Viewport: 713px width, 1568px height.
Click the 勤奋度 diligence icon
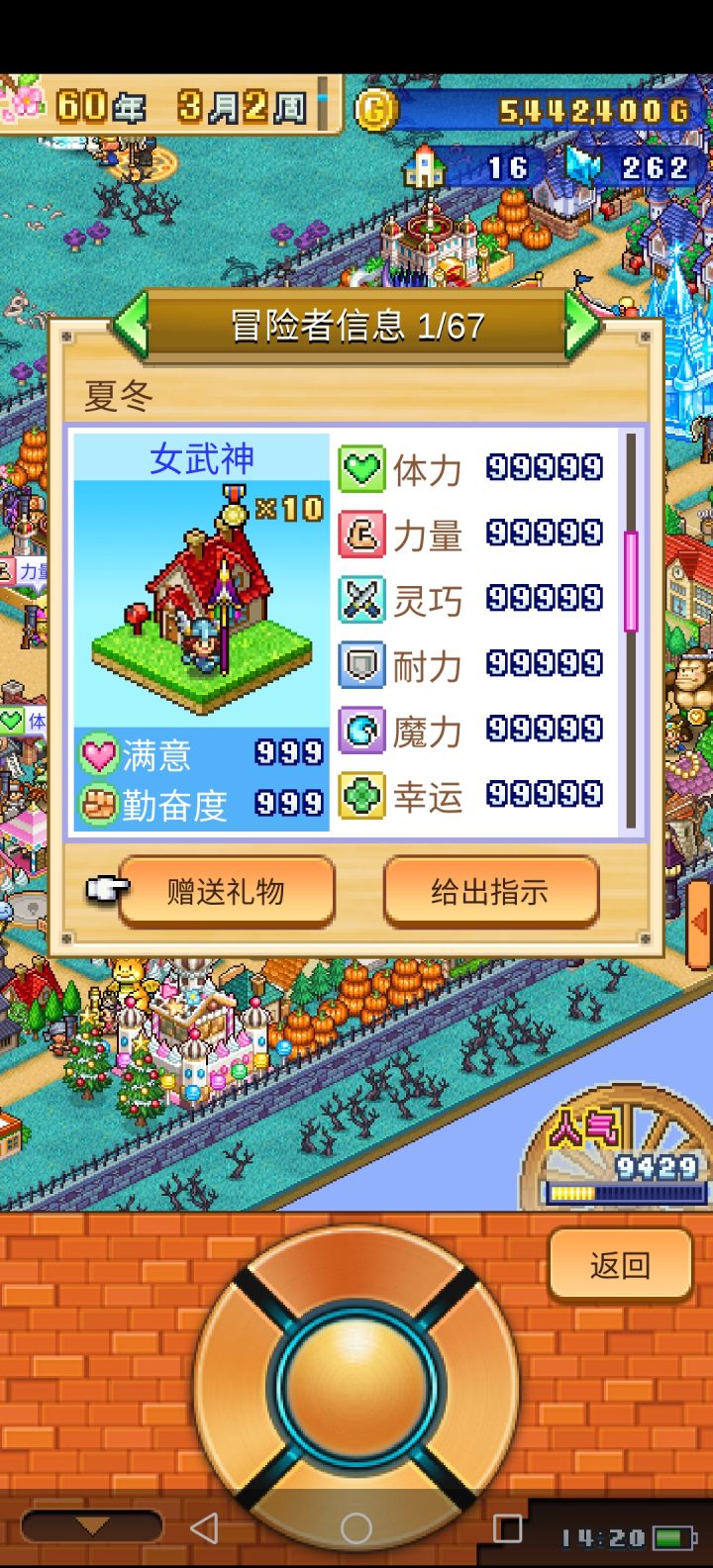click(x=100, y=805)
